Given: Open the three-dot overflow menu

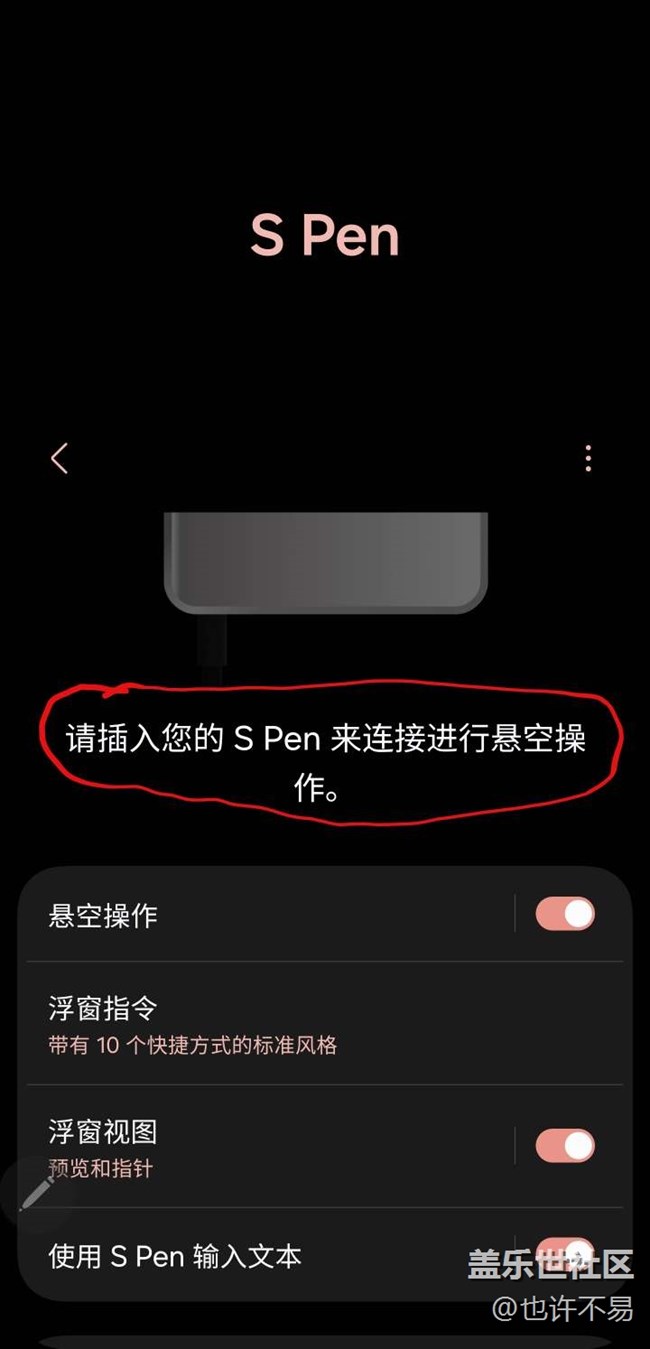Looking at the screenshot, I should [588, 458].
